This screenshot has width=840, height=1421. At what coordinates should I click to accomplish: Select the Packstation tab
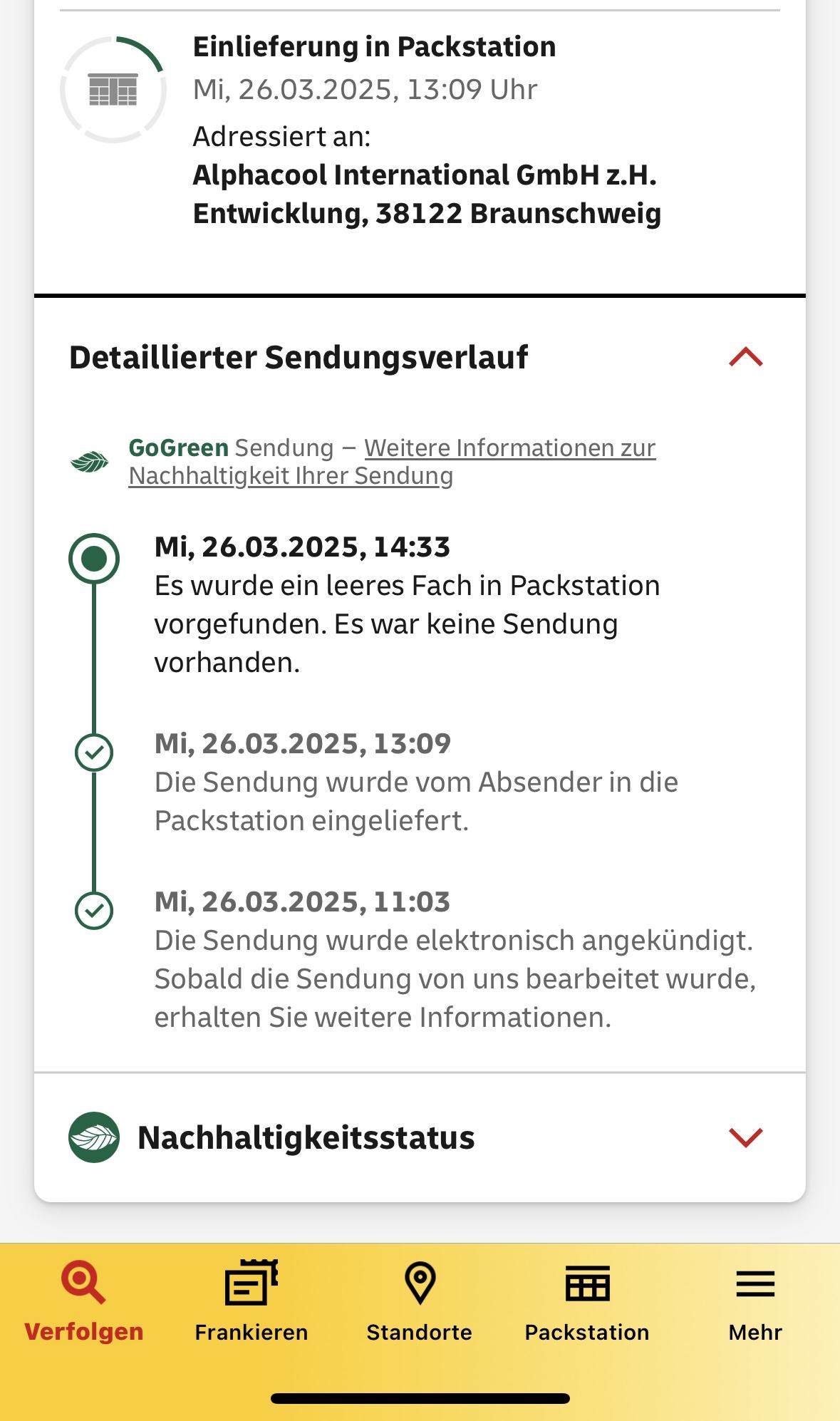point(587,1301)
